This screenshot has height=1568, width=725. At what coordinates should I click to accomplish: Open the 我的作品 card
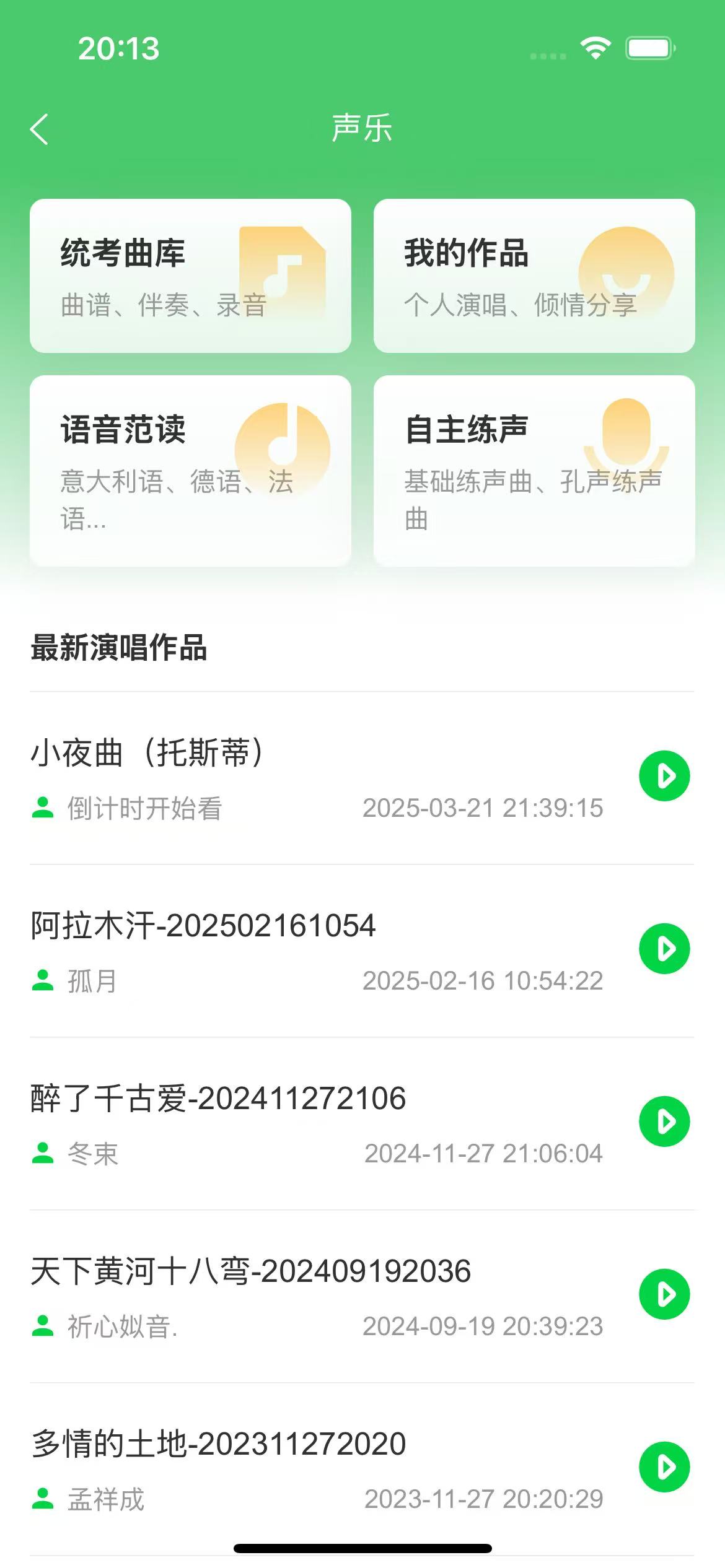point(534,276)
